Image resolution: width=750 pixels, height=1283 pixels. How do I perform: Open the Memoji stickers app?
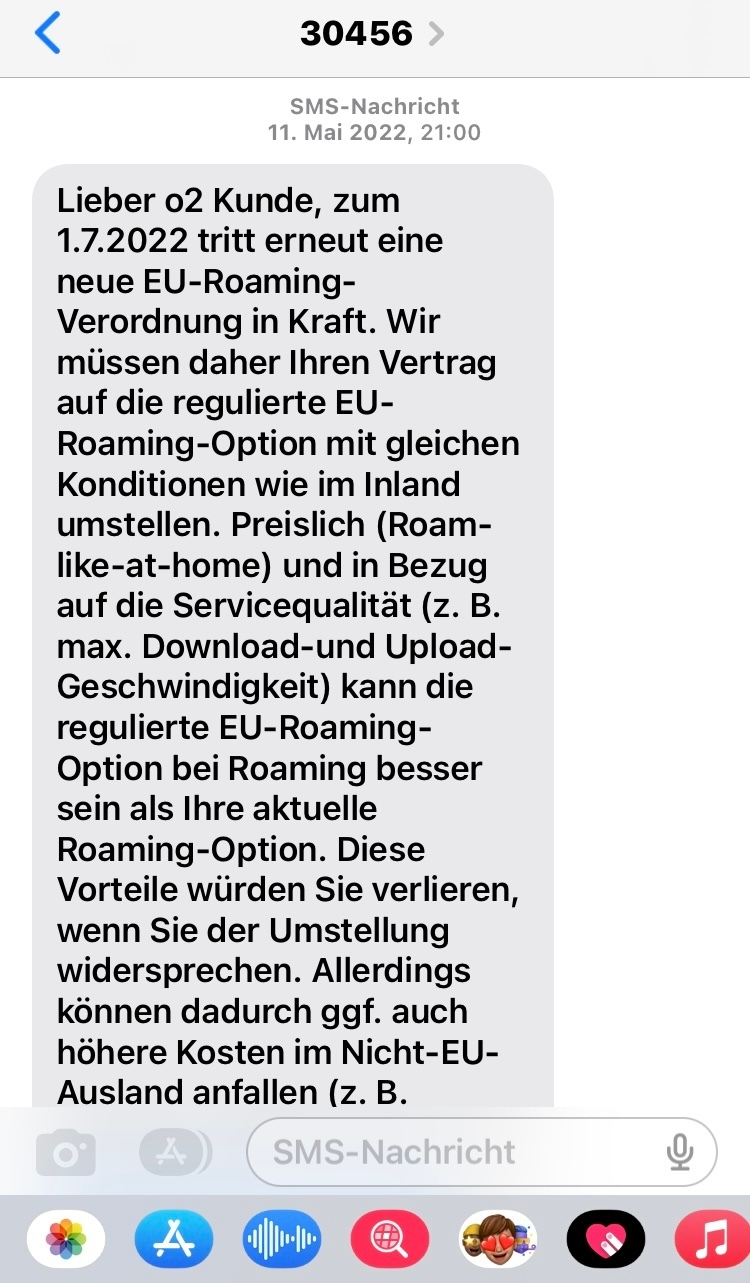pos(498,1239)
